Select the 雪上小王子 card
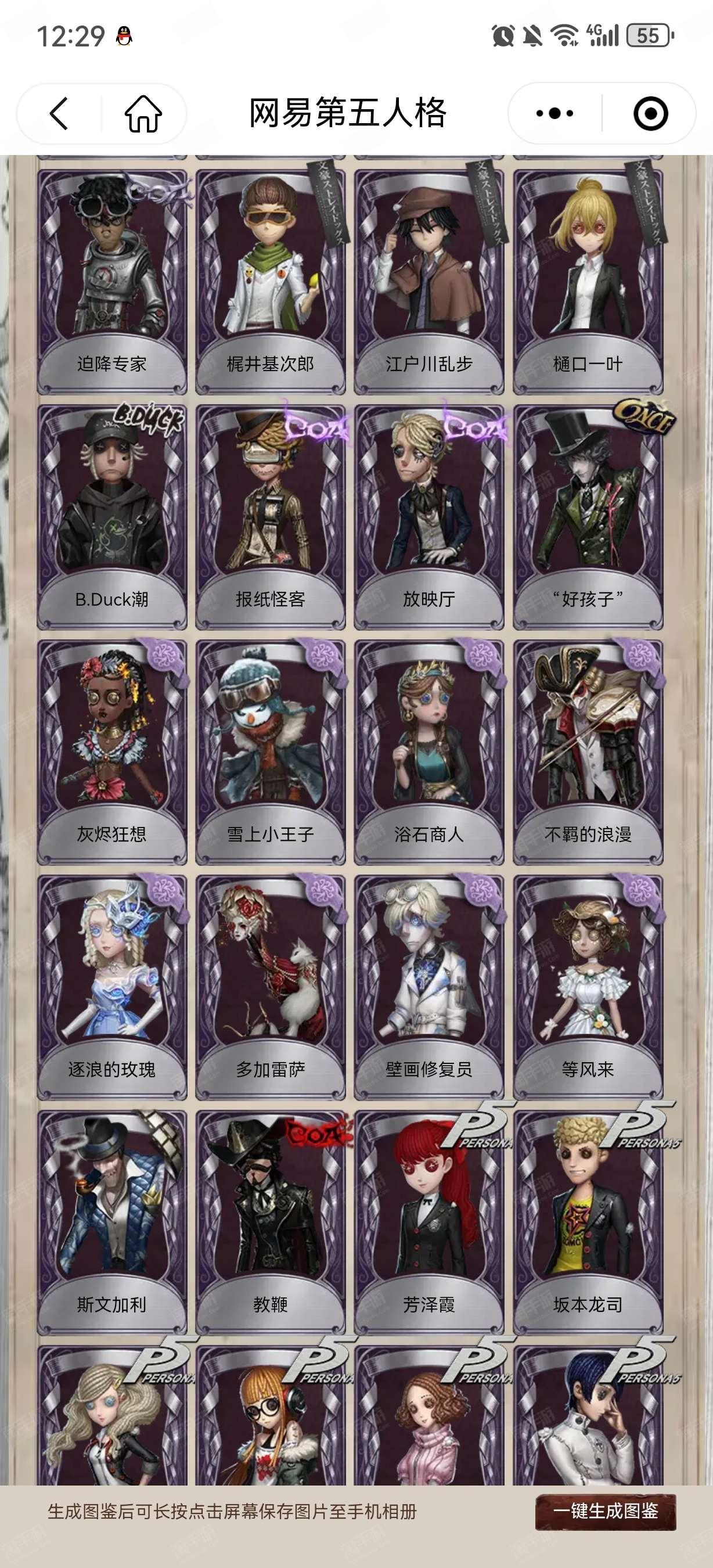This screenshot has width=713, height=1568. pos(271,752)
